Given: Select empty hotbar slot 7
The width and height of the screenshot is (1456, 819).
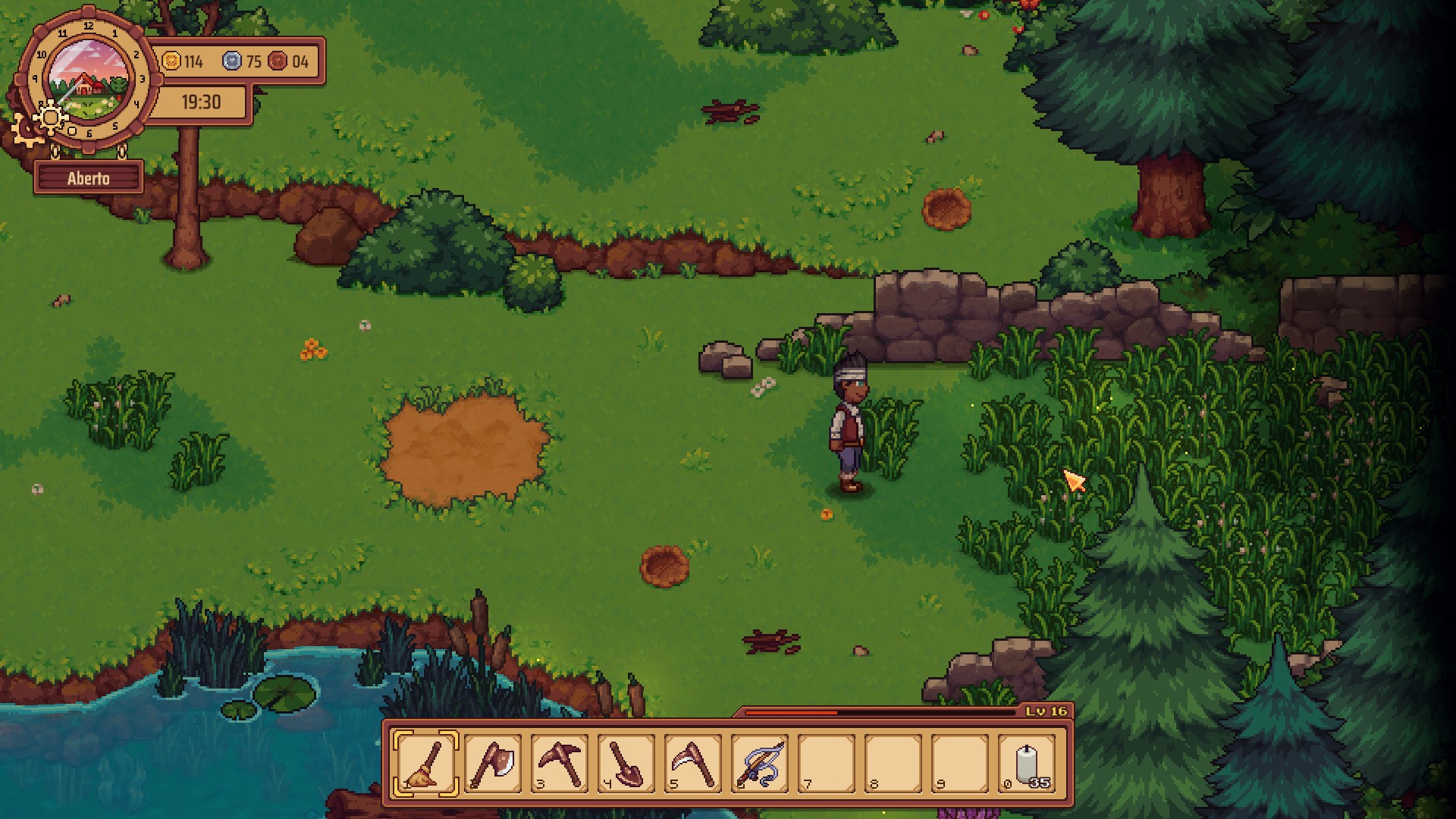Looking at the screenshot, I should [x=827, y=764].
